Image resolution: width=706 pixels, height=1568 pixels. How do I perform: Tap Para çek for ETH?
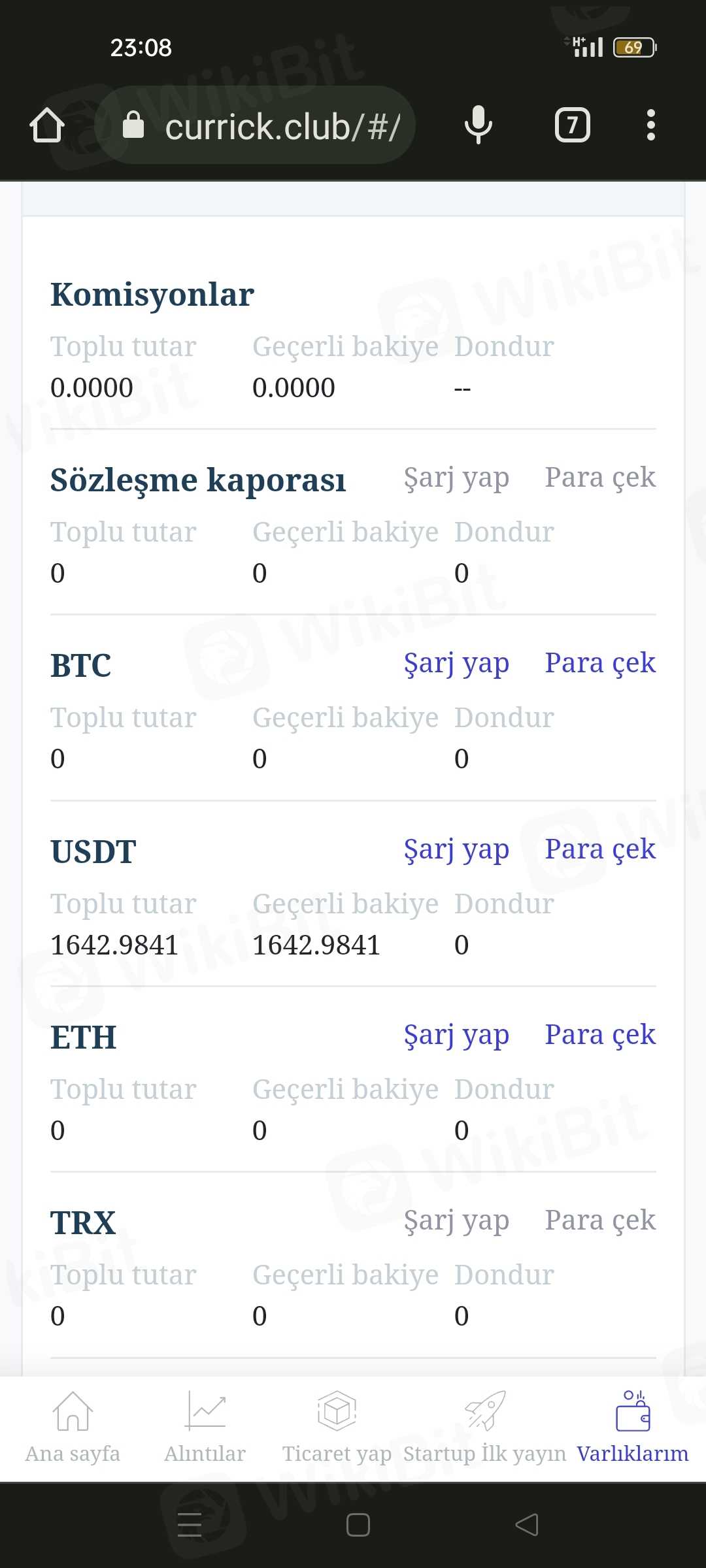[x=600, y=1035]
